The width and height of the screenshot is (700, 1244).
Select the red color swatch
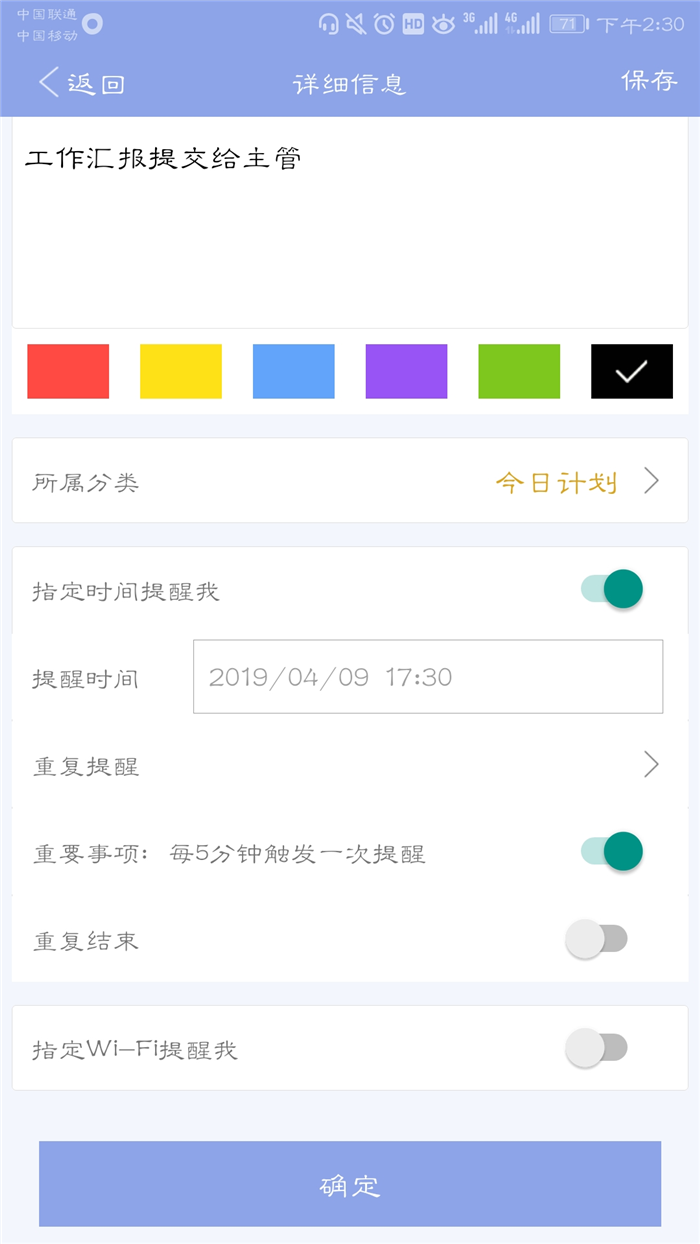click(68, 372)
